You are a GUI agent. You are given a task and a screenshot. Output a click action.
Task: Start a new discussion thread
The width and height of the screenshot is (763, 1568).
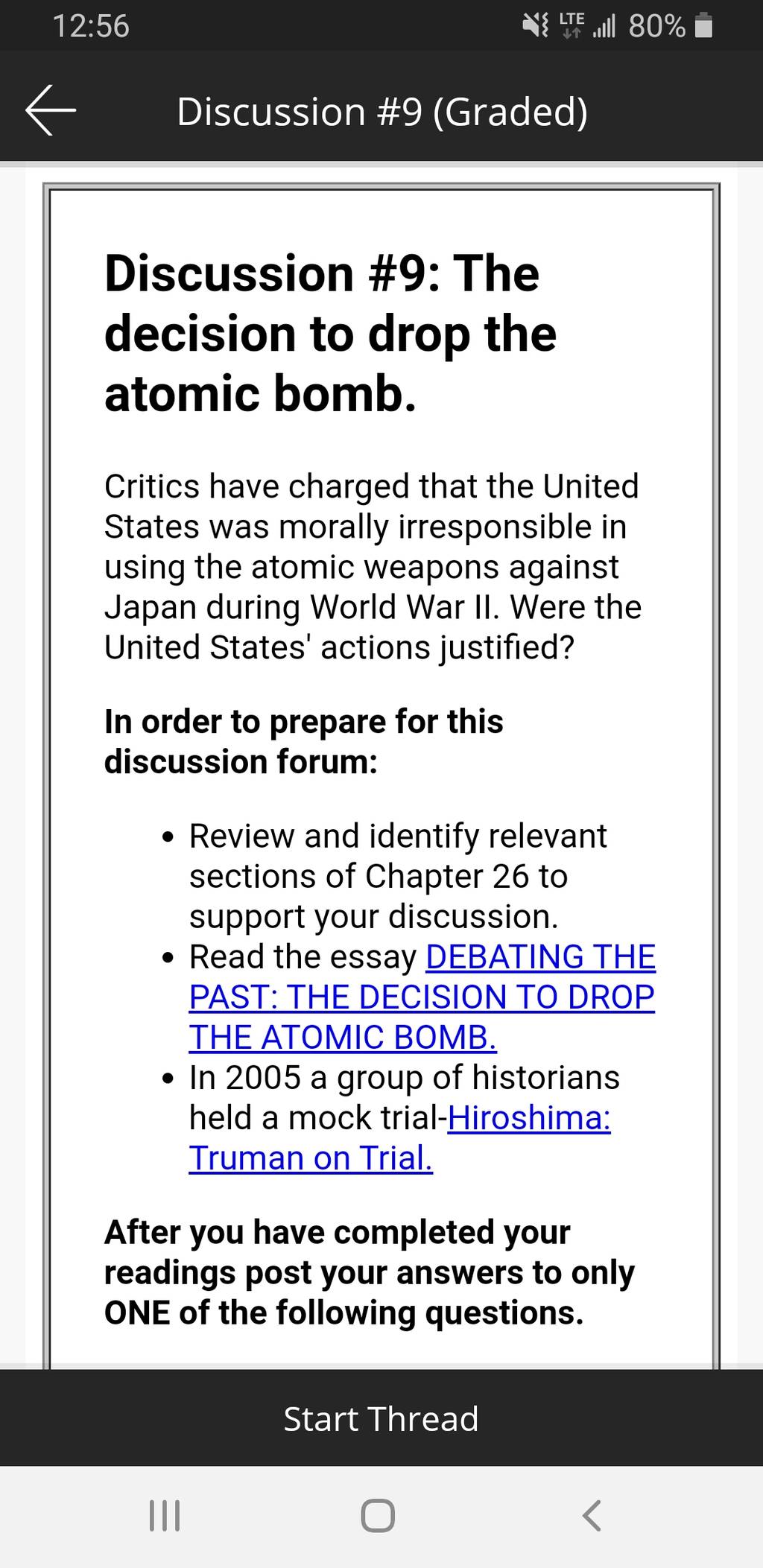381,1419
